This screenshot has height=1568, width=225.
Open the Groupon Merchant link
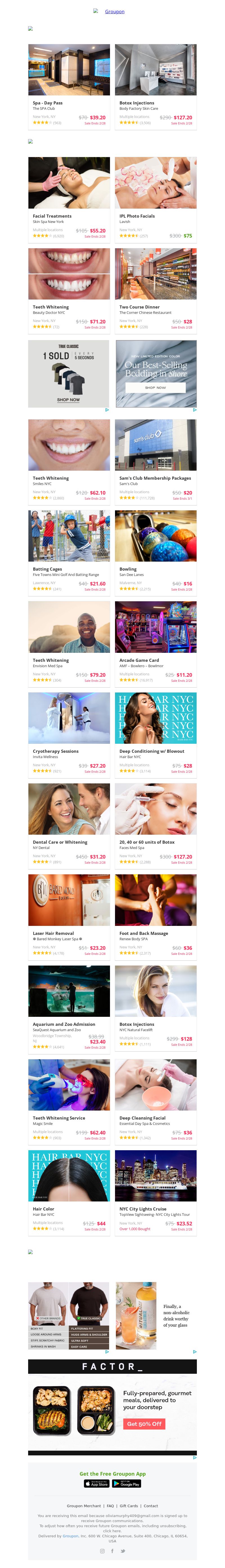(x=84, y=1506)
